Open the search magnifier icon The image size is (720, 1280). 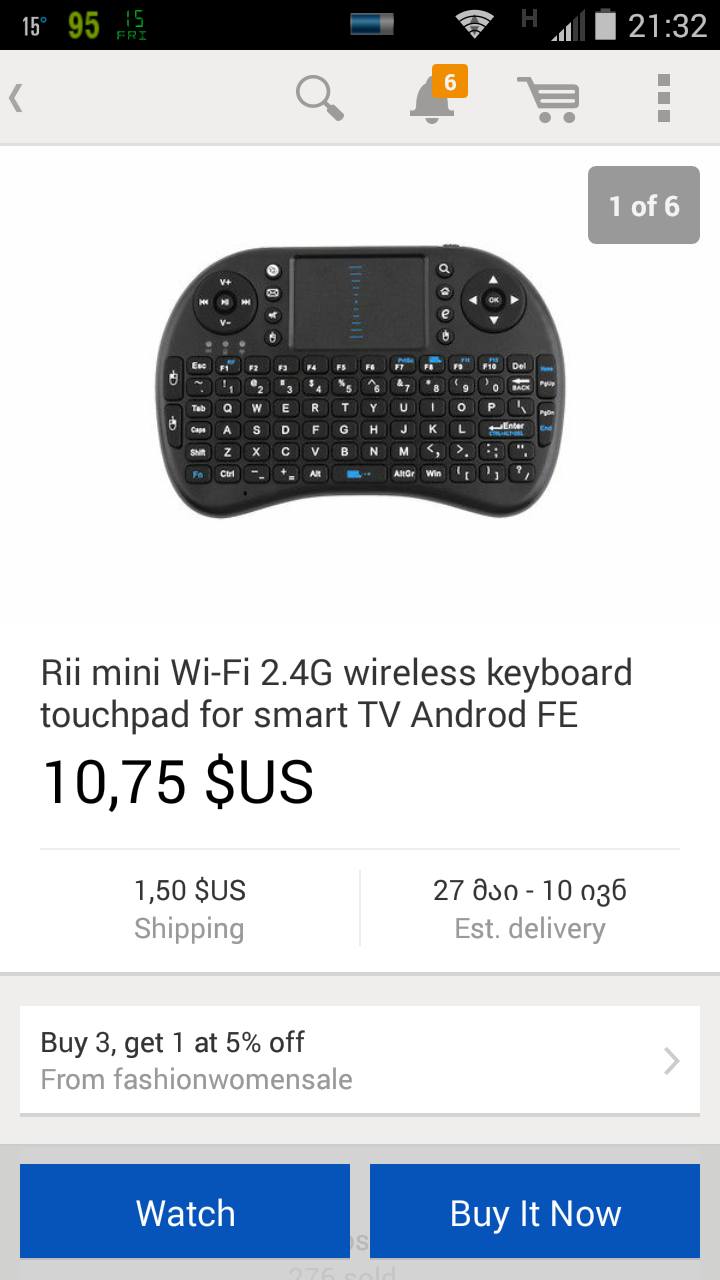[x=320, y=98]
